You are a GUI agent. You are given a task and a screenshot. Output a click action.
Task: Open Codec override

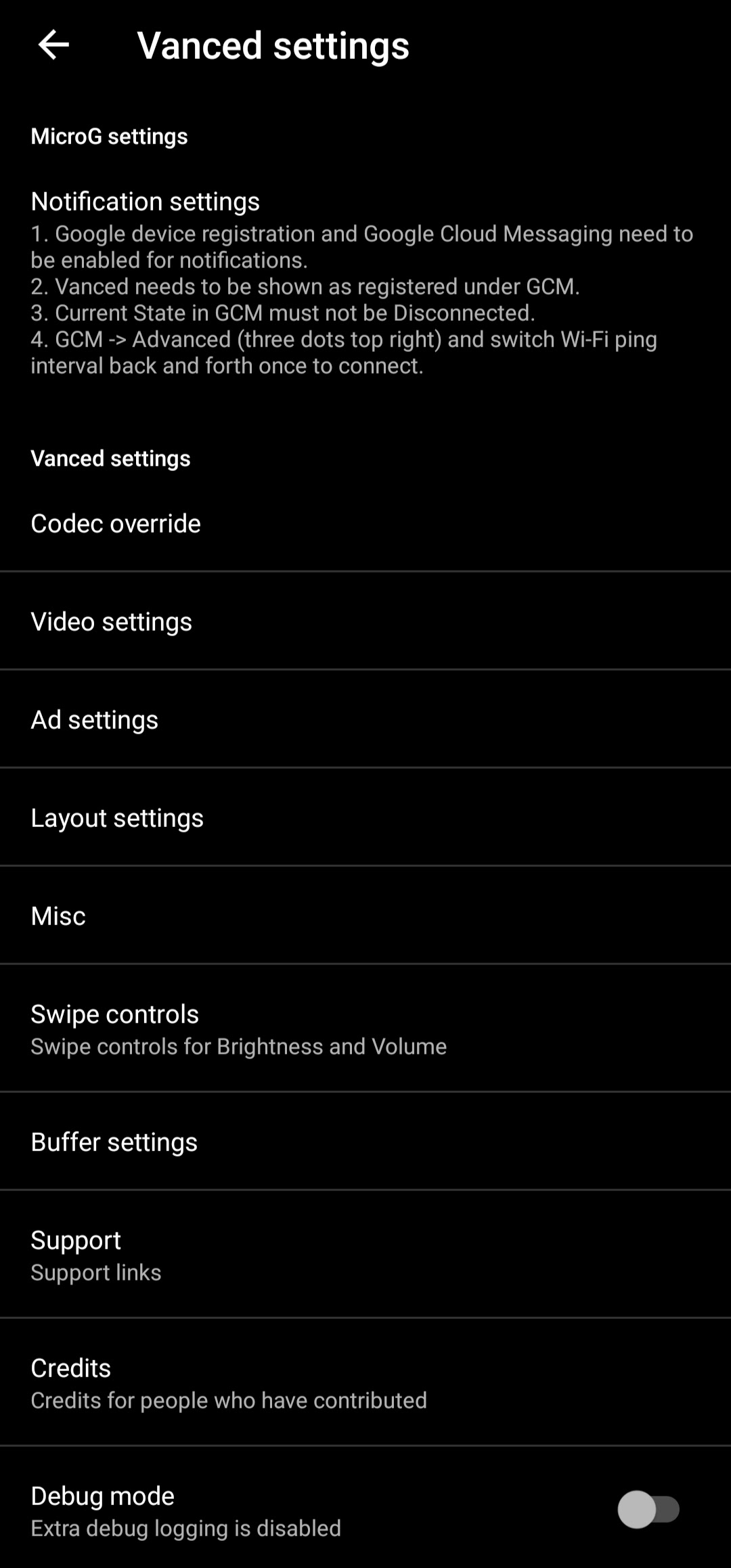point(365,523)
